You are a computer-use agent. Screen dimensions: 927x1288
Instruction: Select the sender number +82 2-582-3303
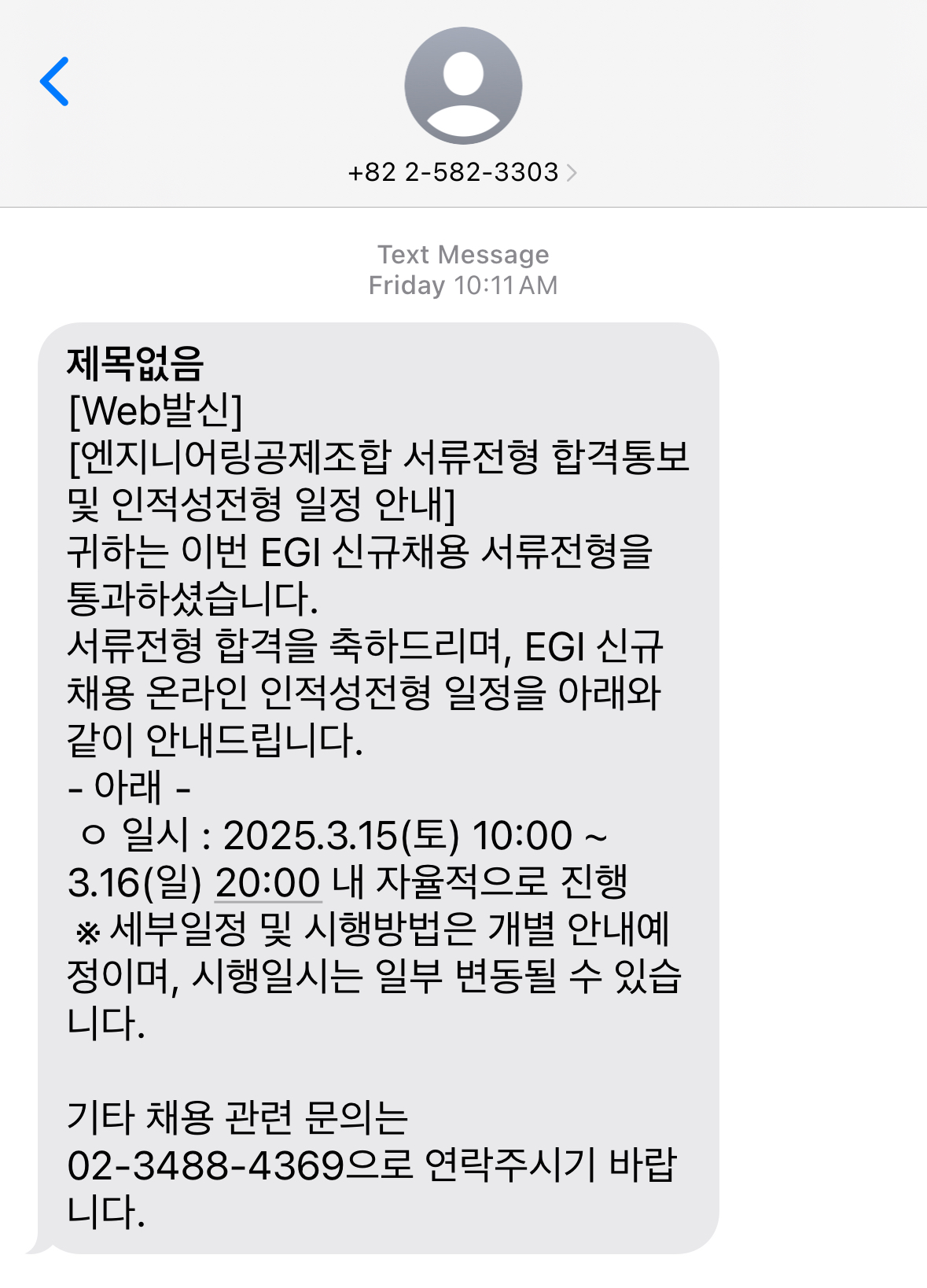454,171
